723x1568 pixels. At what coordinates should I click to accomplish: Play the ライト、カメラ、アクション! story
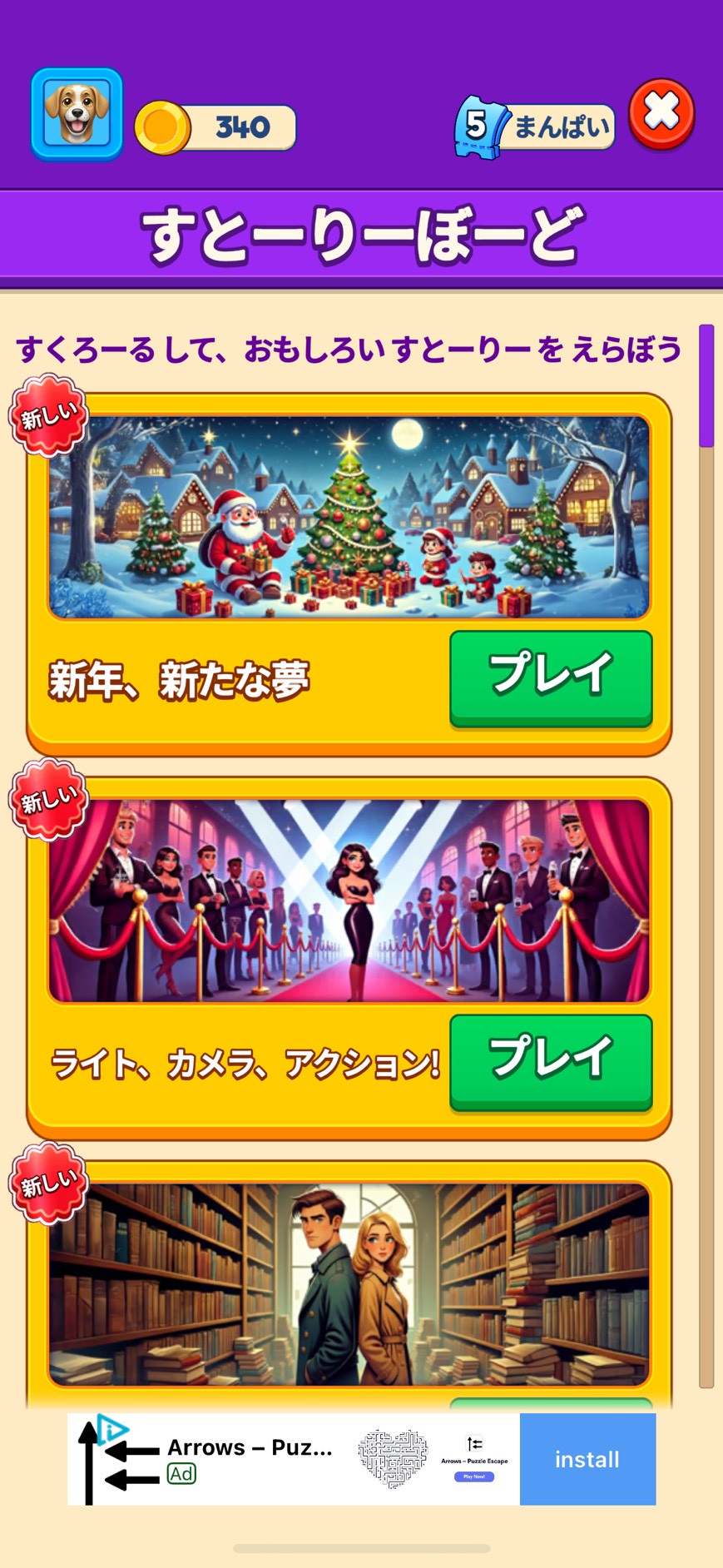tap(551, 1060)
